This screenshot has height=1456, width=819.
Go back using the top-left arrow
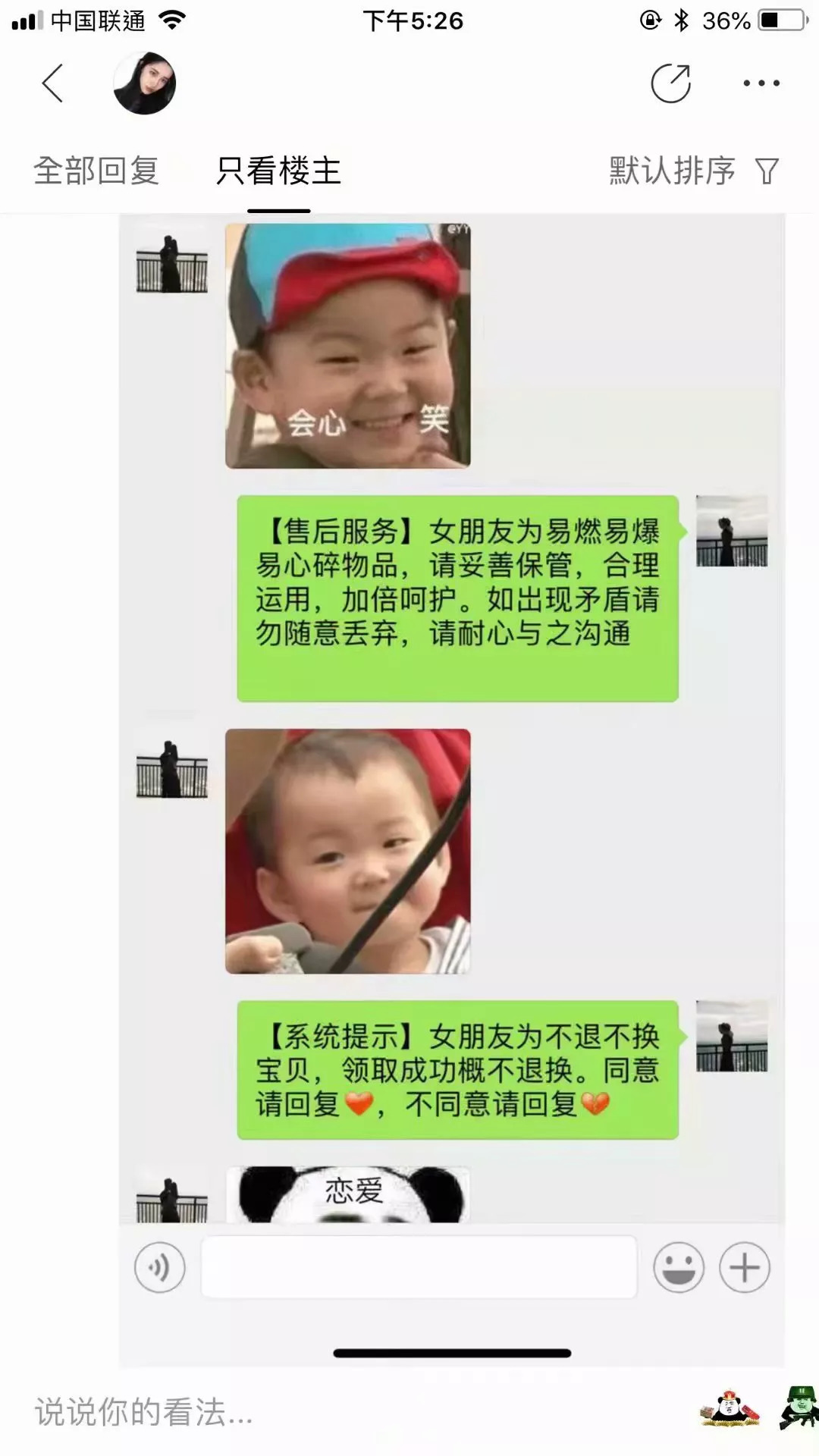(x=52, y=83)
